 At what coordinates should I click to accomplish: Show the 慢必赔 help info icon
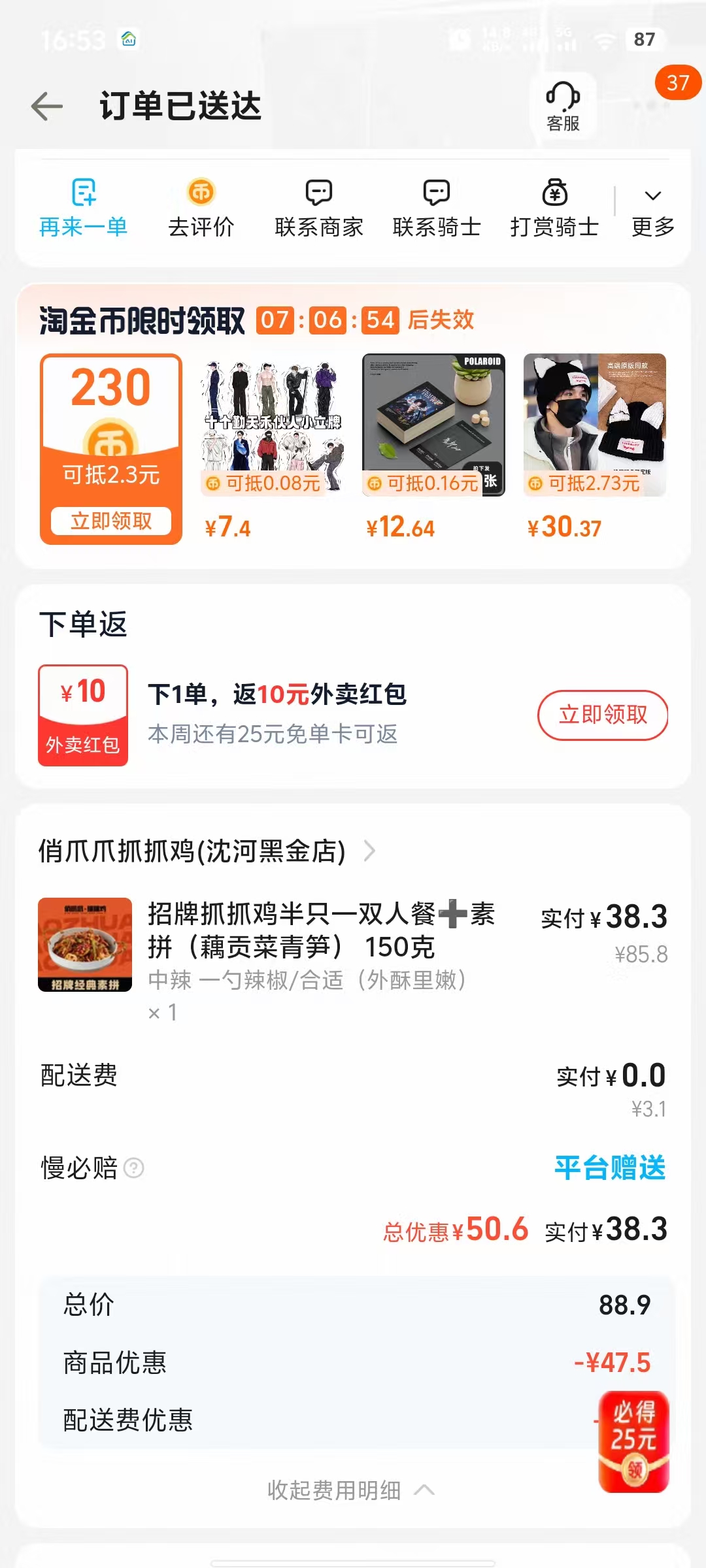pos(134,1168)
